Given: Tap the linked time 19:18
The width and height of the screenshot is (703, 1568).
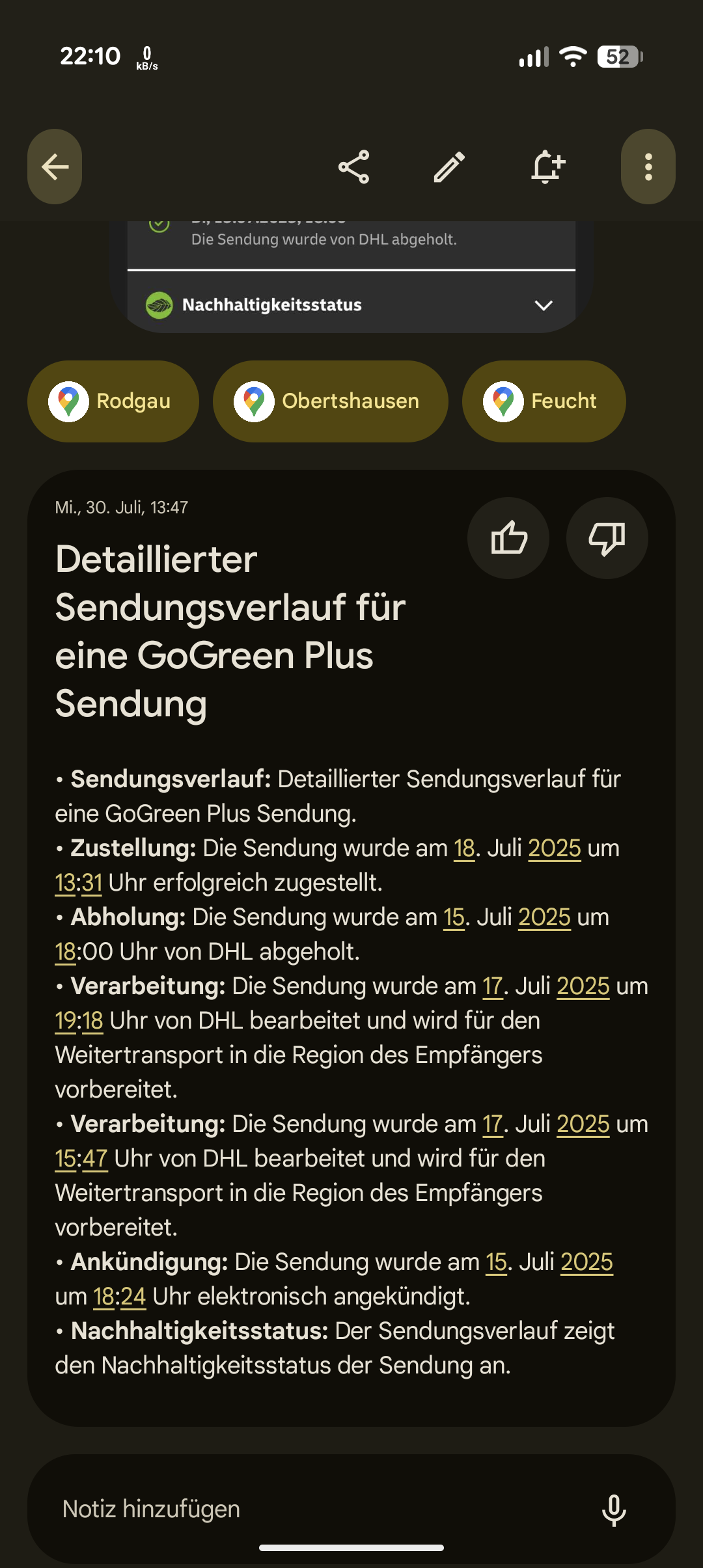Looking at the screenshot, I should pyautogui.click(x=79, y=1021).
